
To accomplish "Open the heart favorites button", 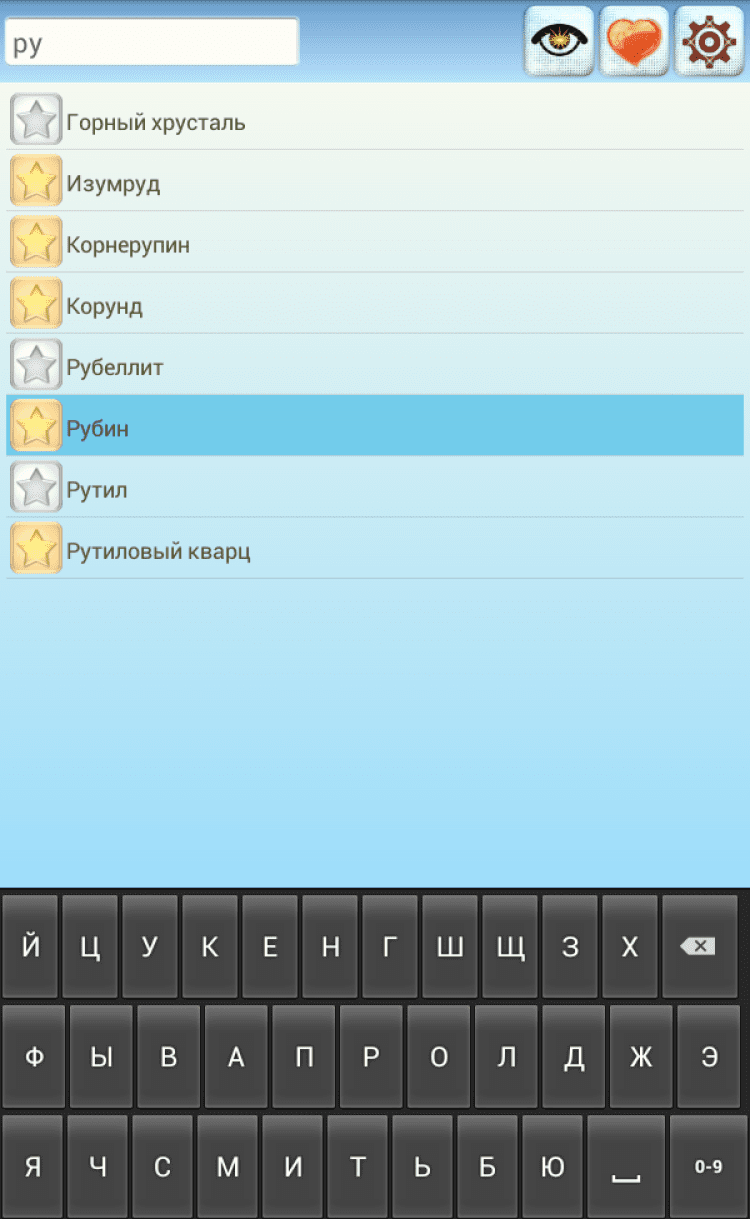I will [x=634, y=41].
